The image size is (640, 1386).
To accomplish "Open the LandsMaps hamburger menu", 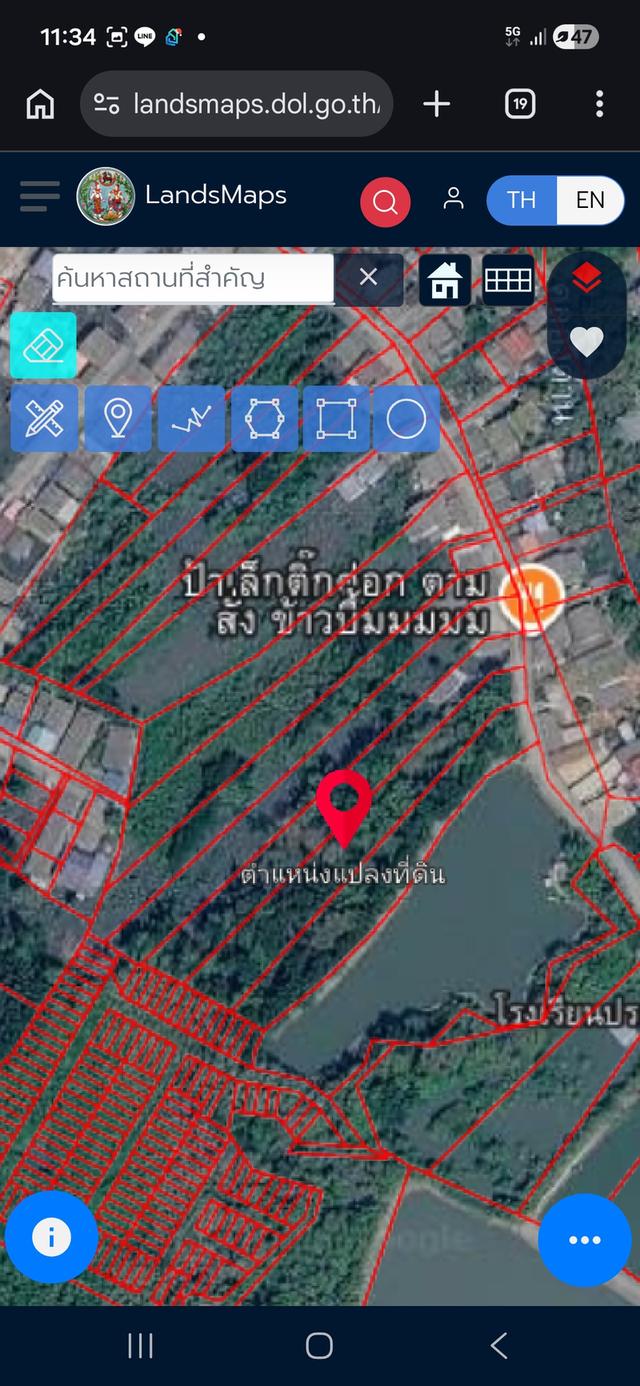I will click(x=40, y=197).
